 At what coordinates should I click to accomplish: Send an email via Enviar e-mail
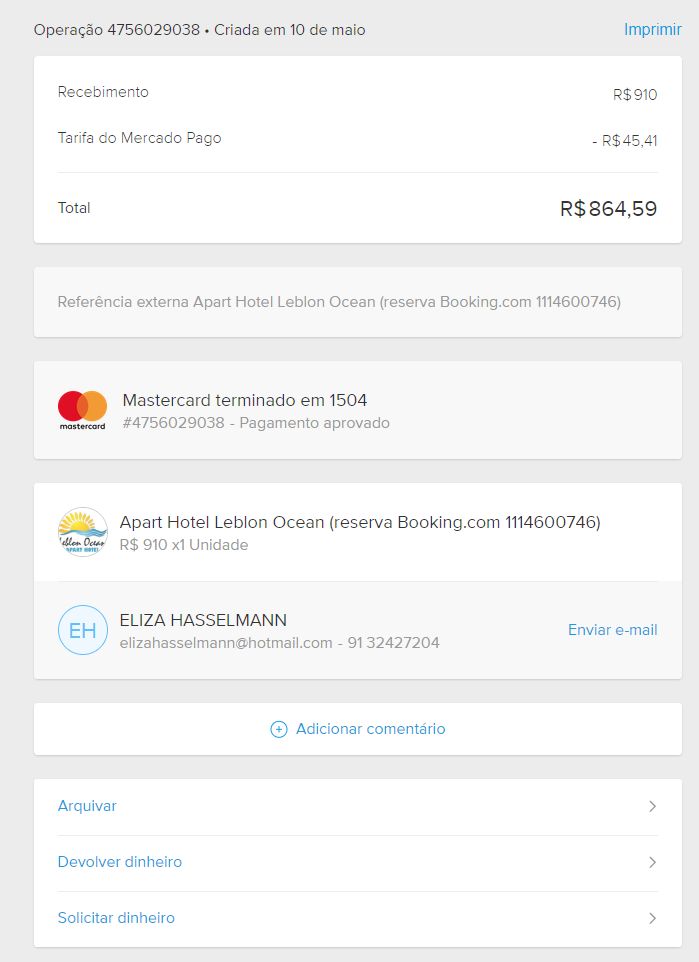[x=612, y=630]
